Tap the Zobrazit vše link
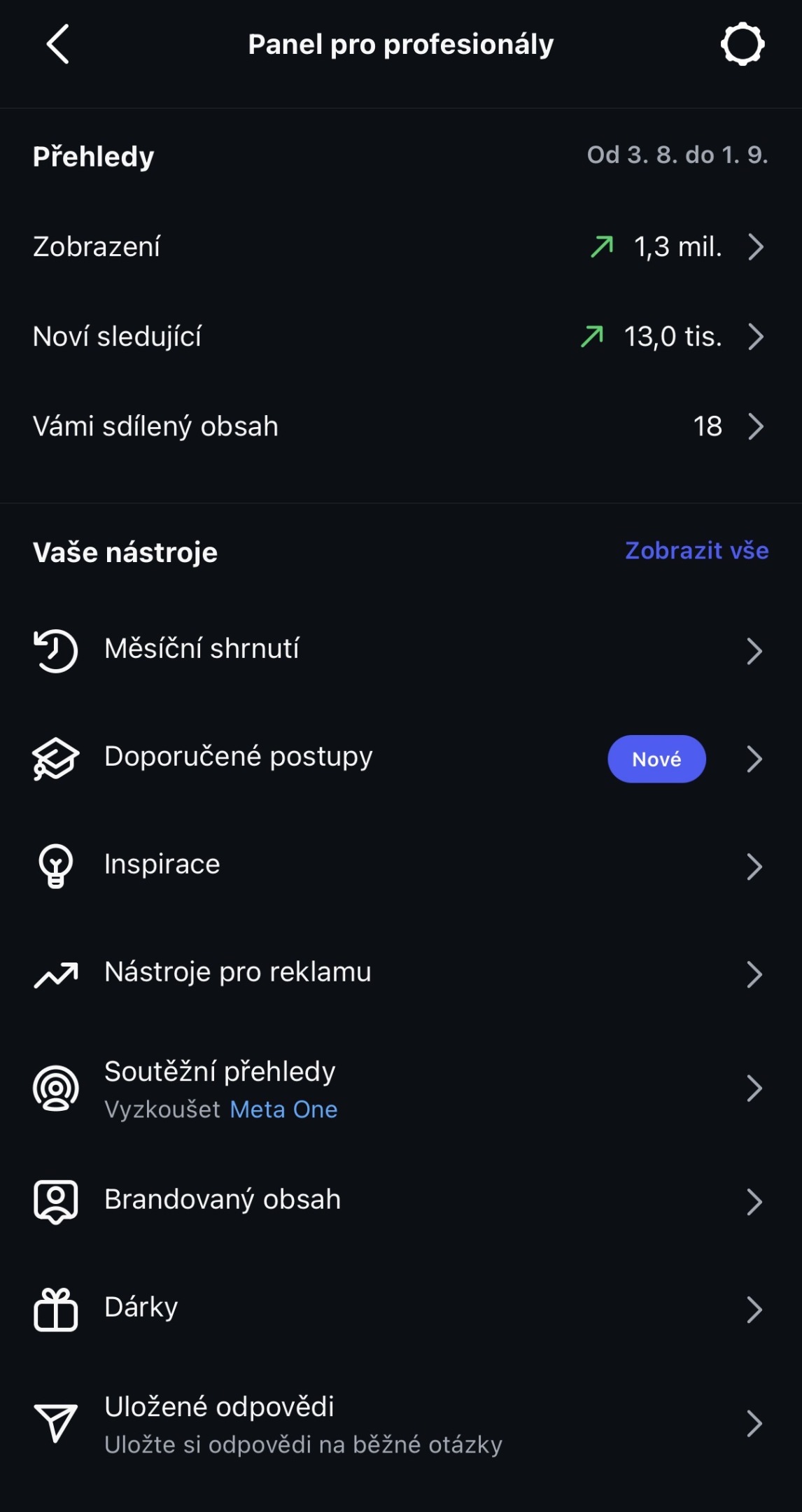Image resolution: width=802 pixels, height=1512 pixels. coord(697,551)
